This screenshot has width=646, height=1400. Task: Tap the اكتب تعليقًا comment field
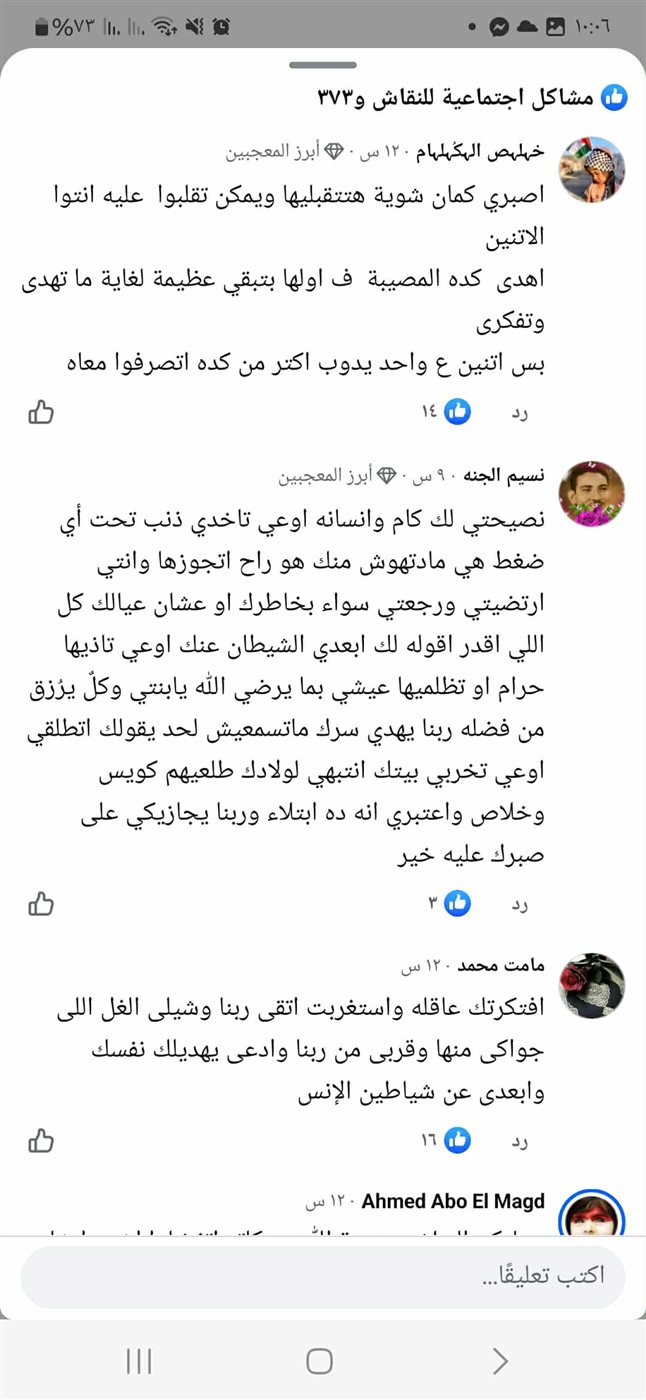(322, 1277)
